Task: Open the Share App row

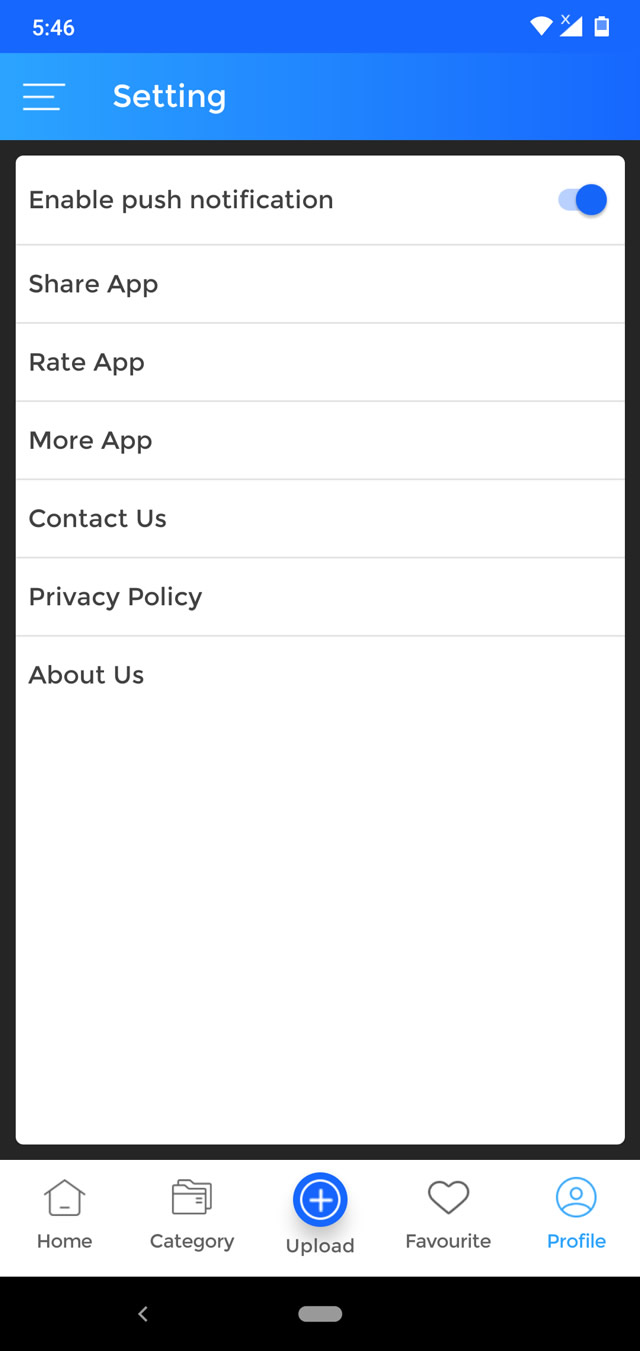Action: (320, 284)
